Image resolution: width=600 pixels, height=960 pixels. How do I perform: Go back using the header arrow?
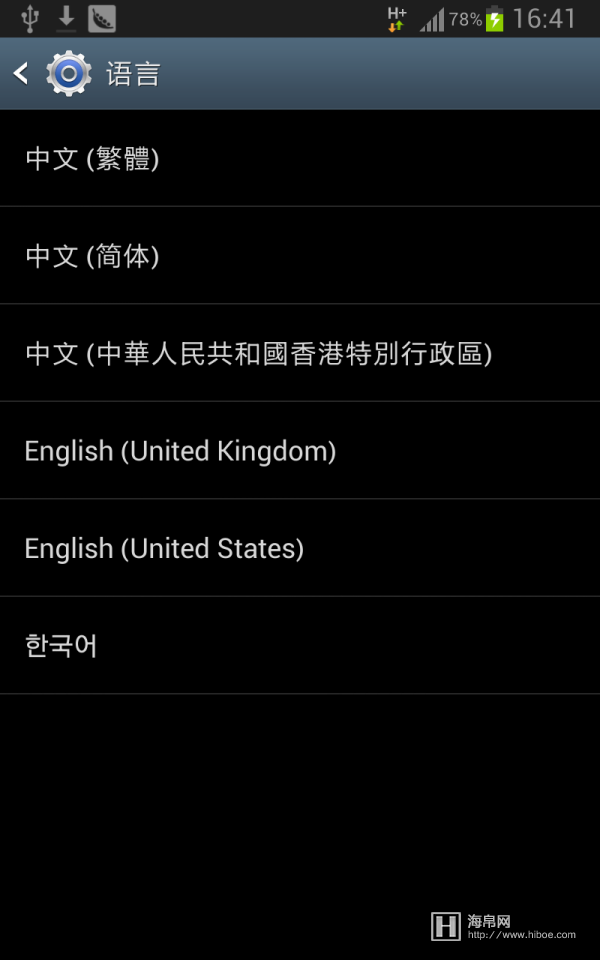tap(22, 73)
